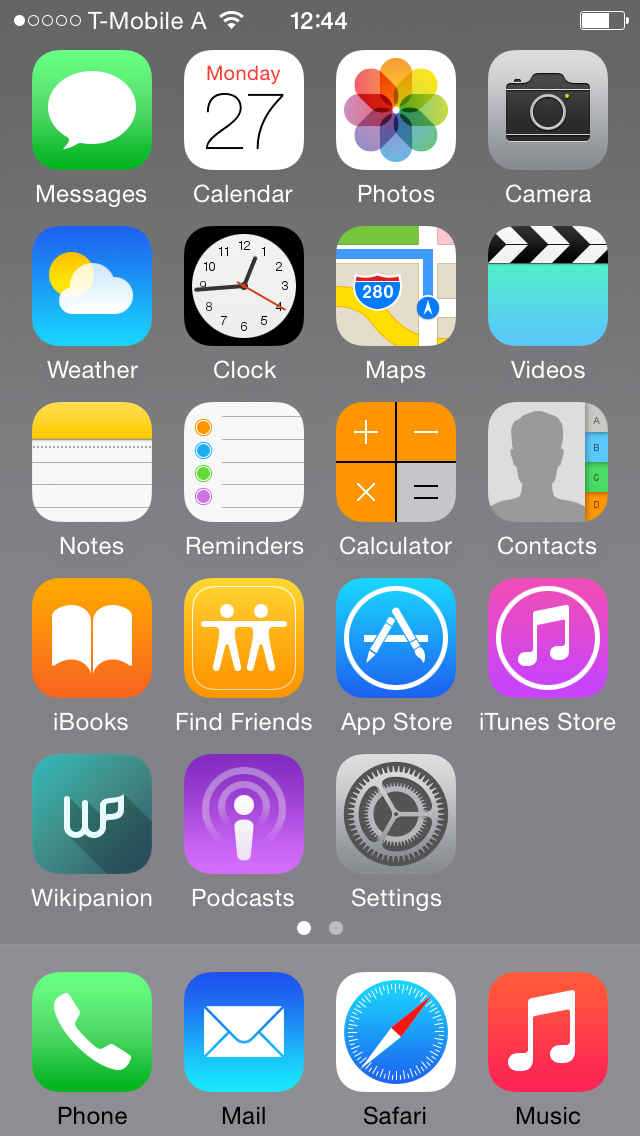Open Settings
Viewport: 640px width, 1136px height.
[x=396, y=814]
